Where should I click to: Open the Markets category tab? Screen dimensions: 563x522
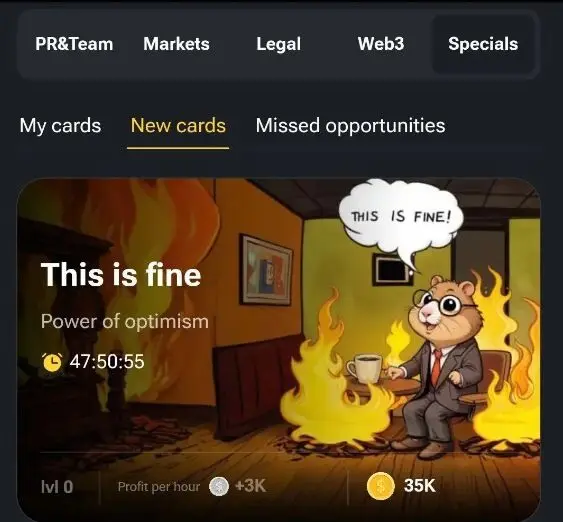[176, 44]
